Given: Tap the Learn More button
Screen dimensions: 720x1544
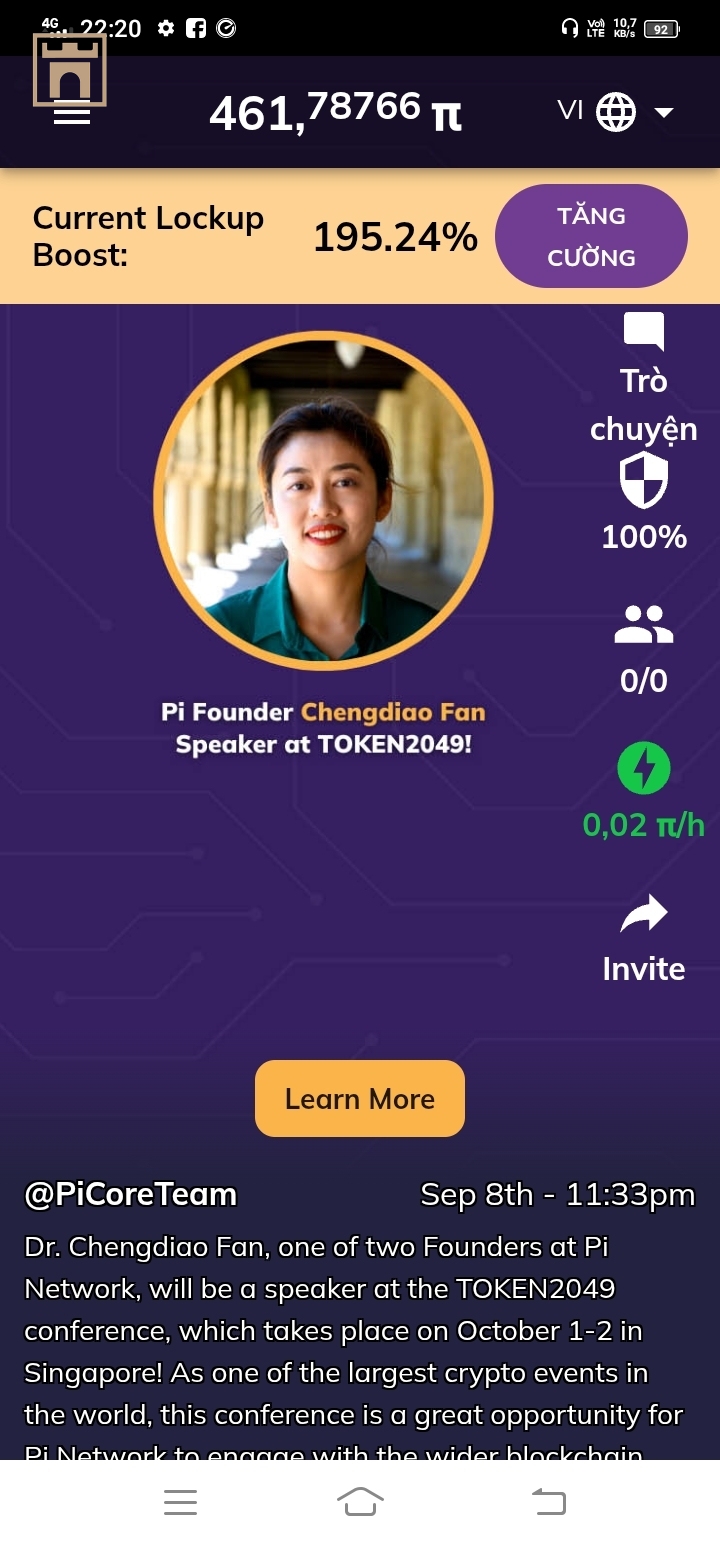Looking at the screenshot, I should pos(360,1098).
